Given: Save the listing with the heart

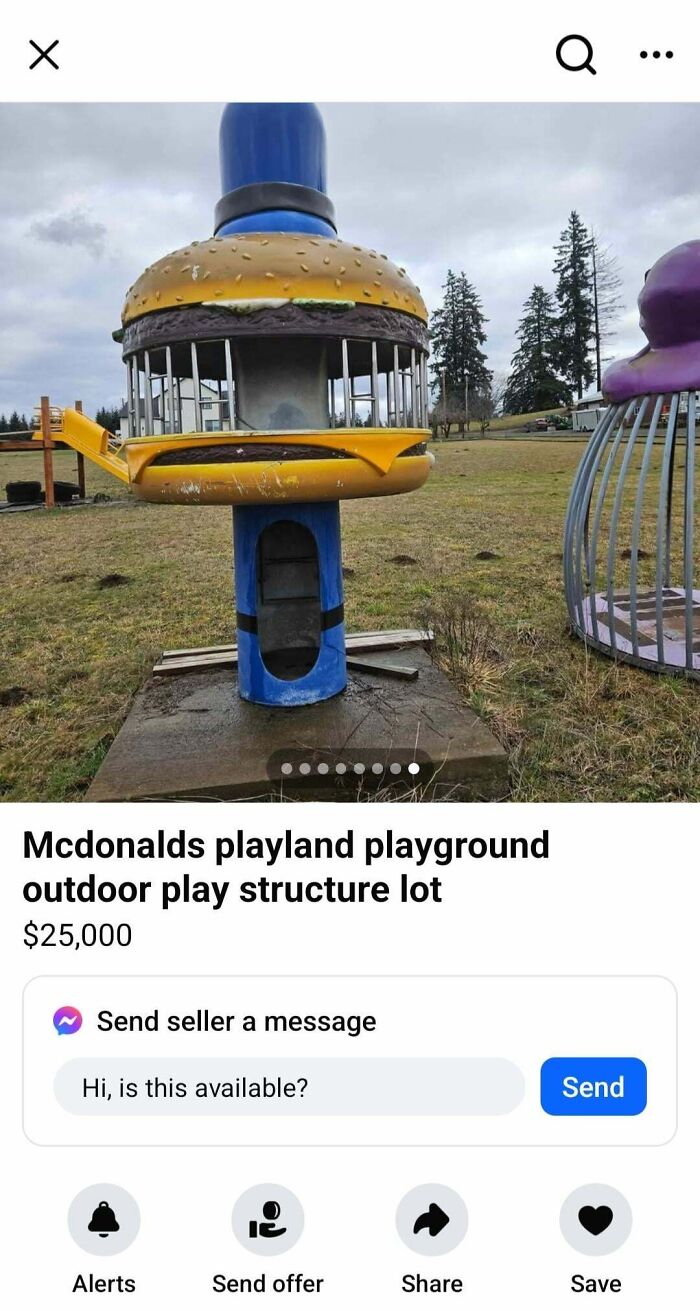Looking at the screenshot, I should 596,1220.
